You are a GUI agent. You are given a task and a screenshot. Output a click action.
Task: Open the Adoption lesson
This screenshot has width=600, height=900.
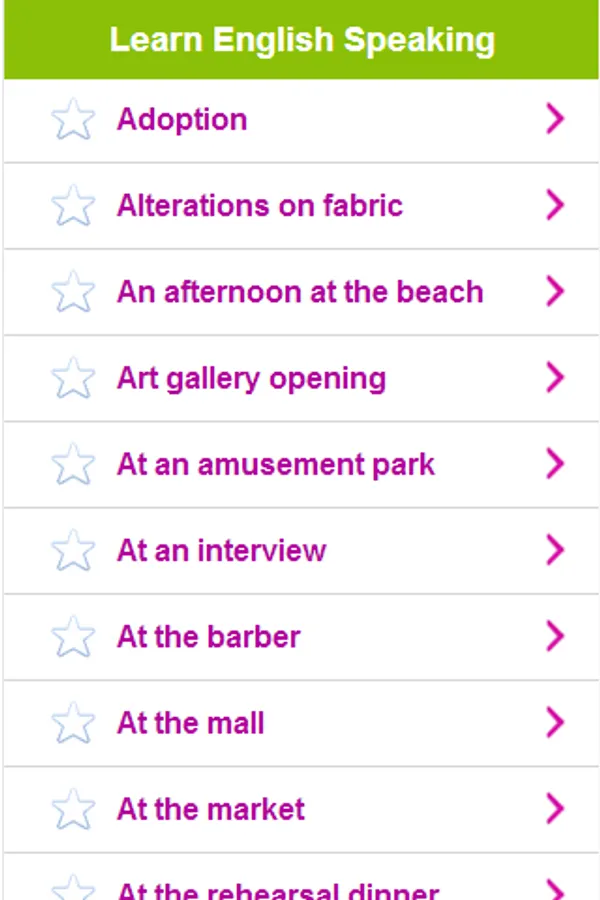coord(182,120)
